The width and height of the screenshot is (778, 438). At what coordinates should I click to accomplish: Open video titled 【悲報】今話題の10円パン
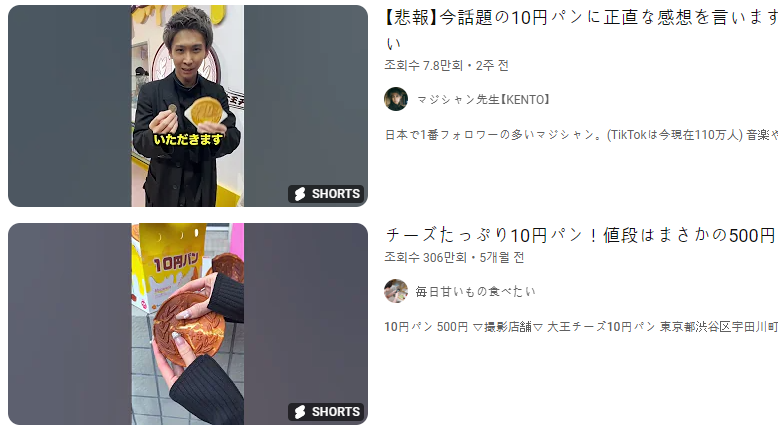coord(580,19)
